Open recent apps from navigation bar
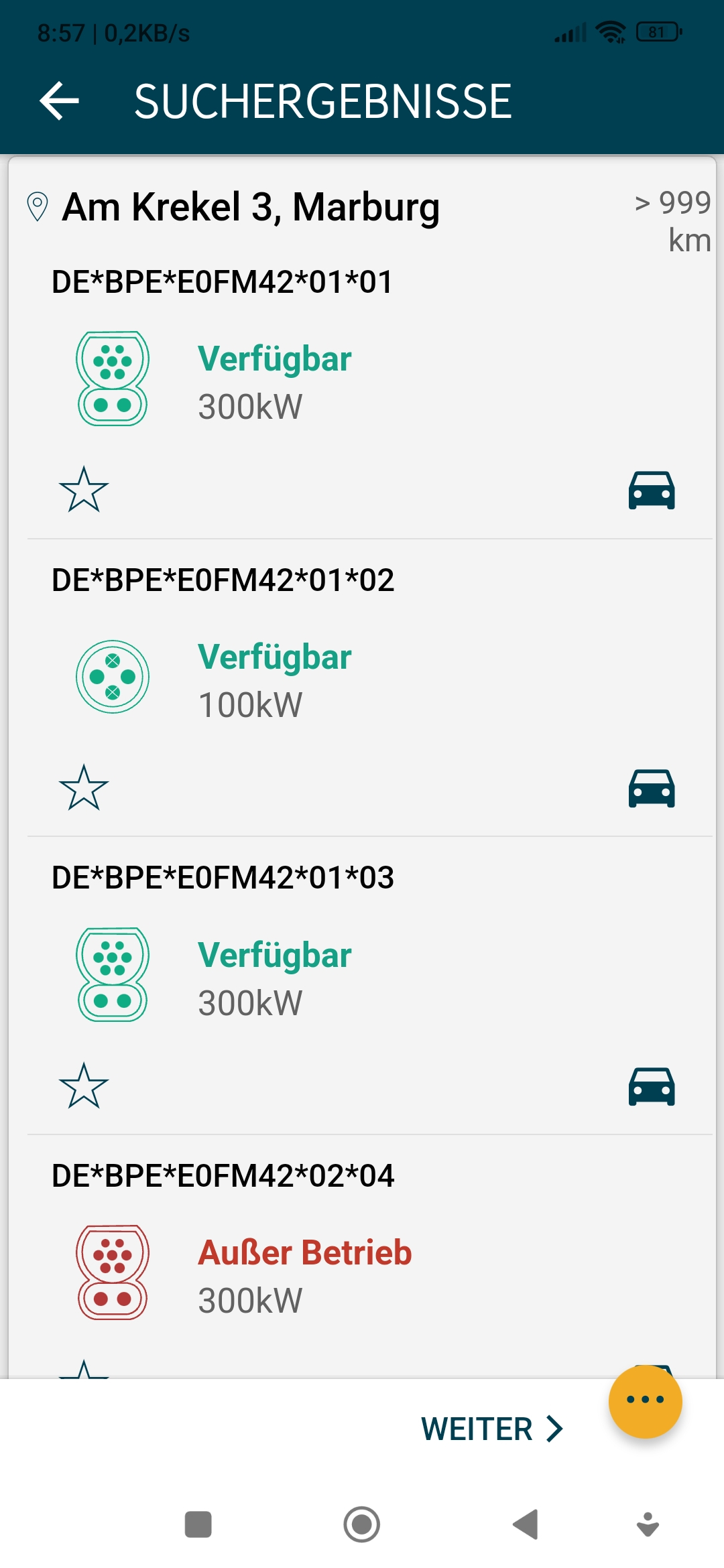Image resolution: width=724 pixels, height=1568 pixels. tap(198, 1524)
